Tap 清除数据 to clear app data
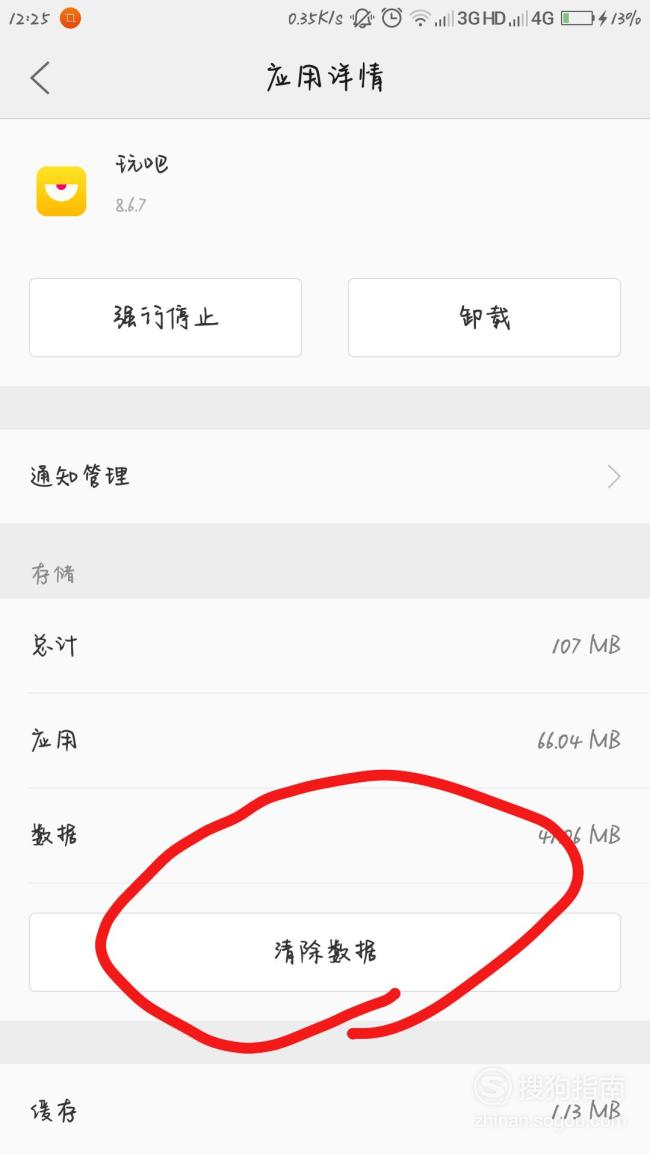This screenshot has height=1155, width=650. coord(325,952)
